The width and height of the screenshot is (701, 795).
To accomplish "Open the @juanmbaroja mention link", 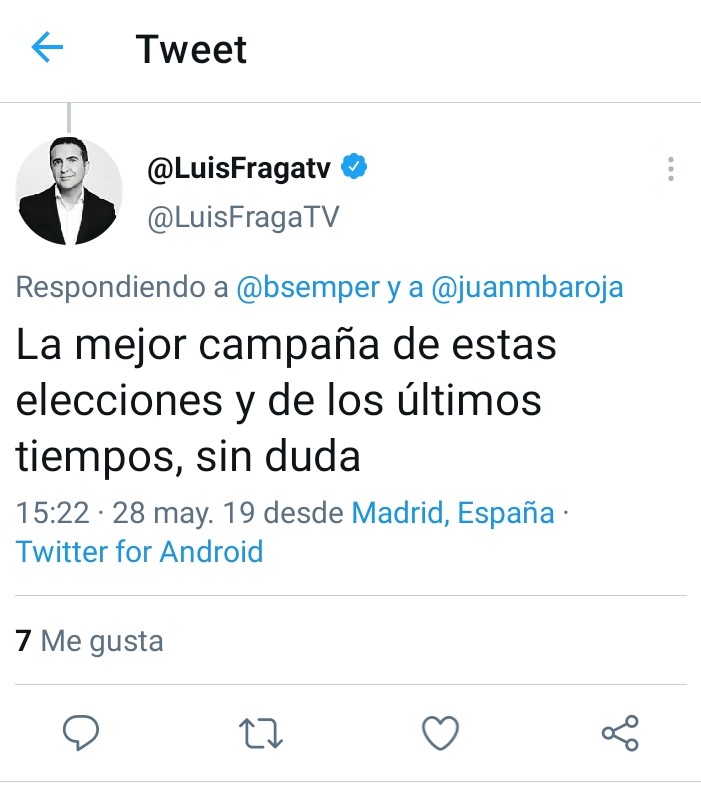I will click(527, 288).
